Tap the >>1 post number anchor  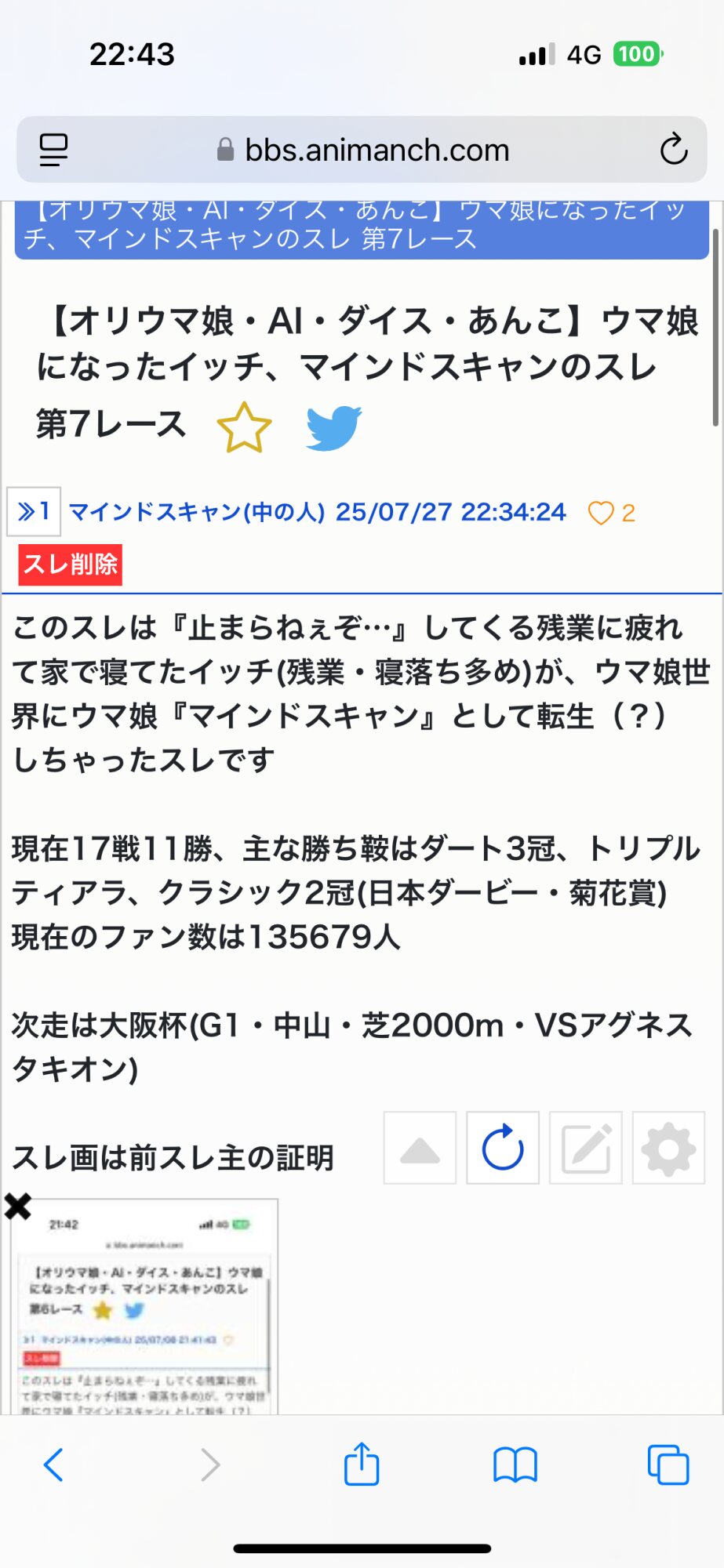[x=34, y=512]
